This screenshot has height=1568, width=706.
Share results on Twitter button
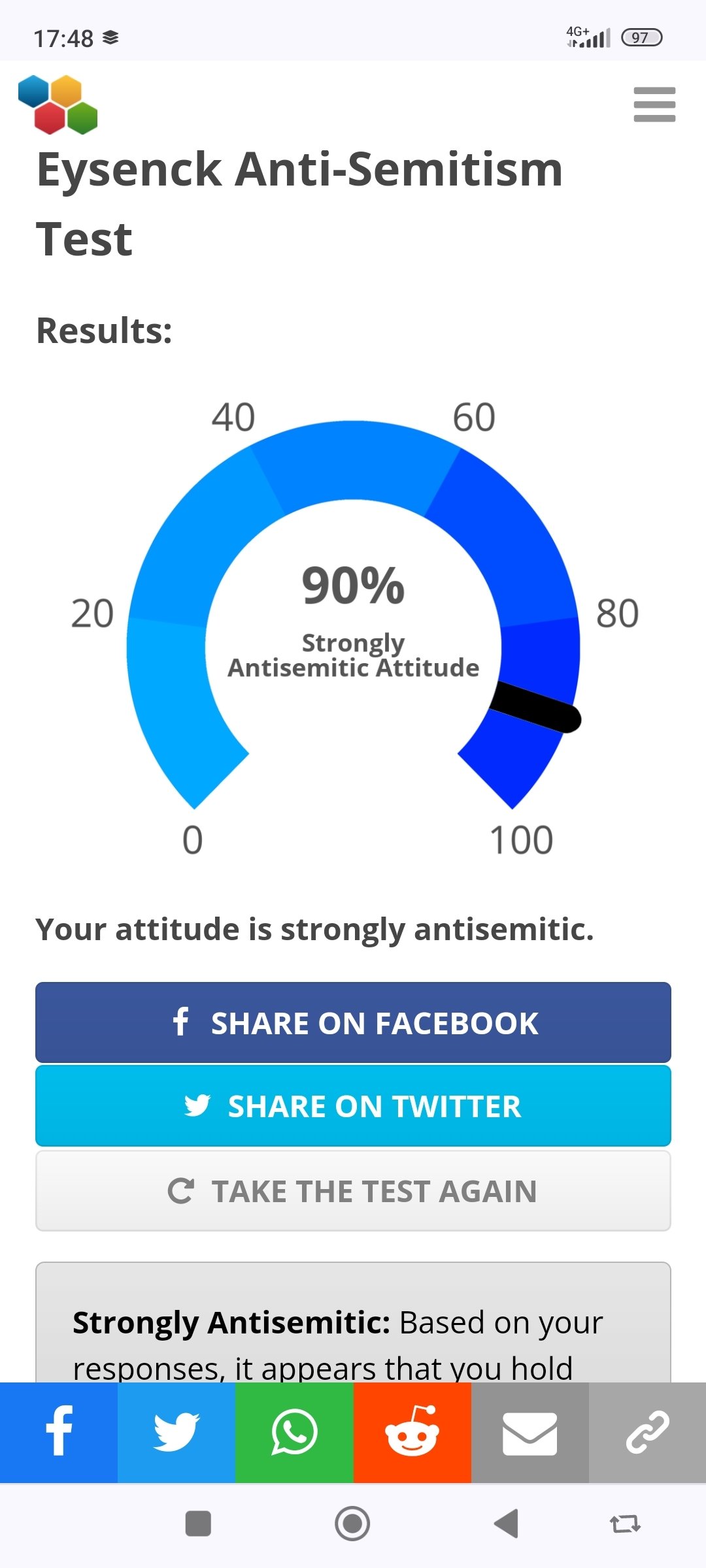(x=353, y=1106)
